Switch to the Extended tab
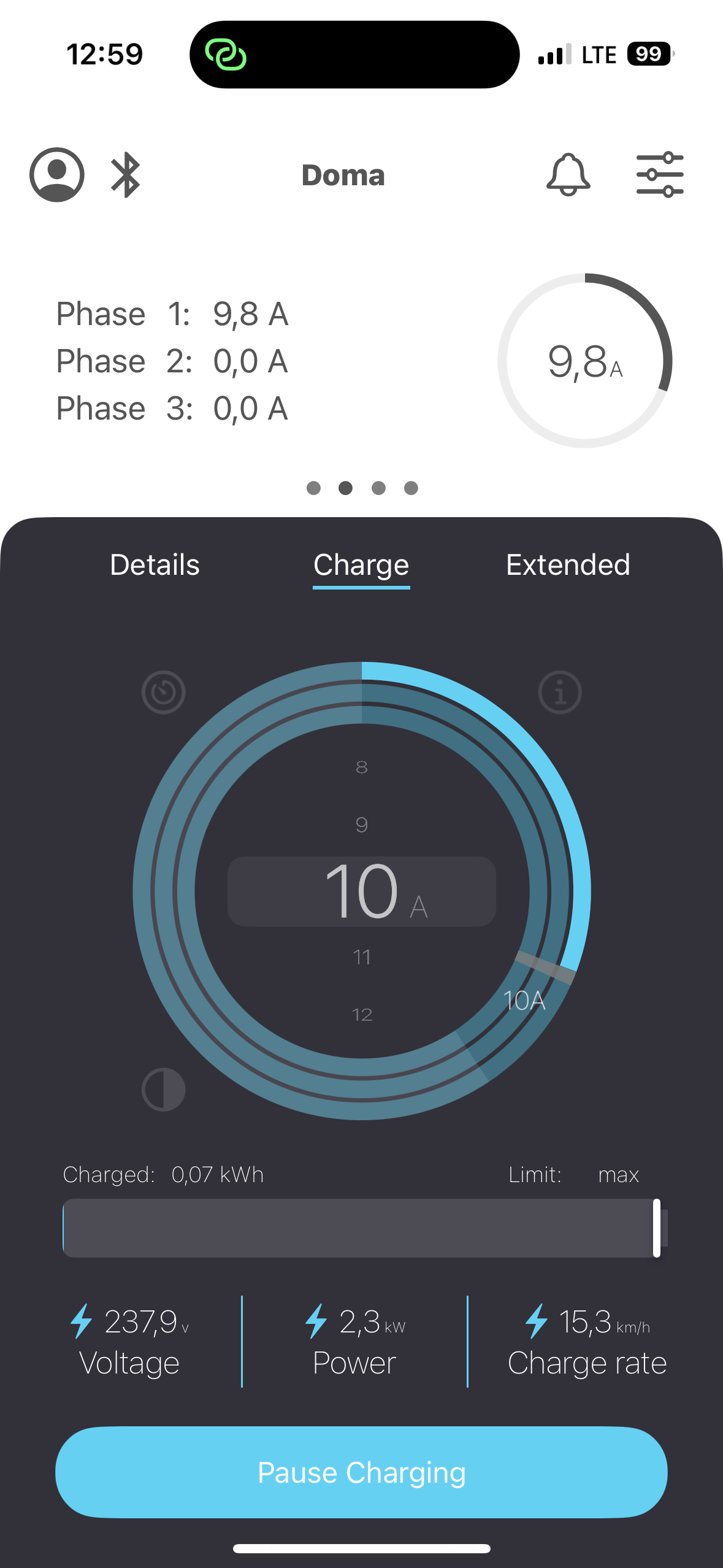 click(x=568, y=564)
